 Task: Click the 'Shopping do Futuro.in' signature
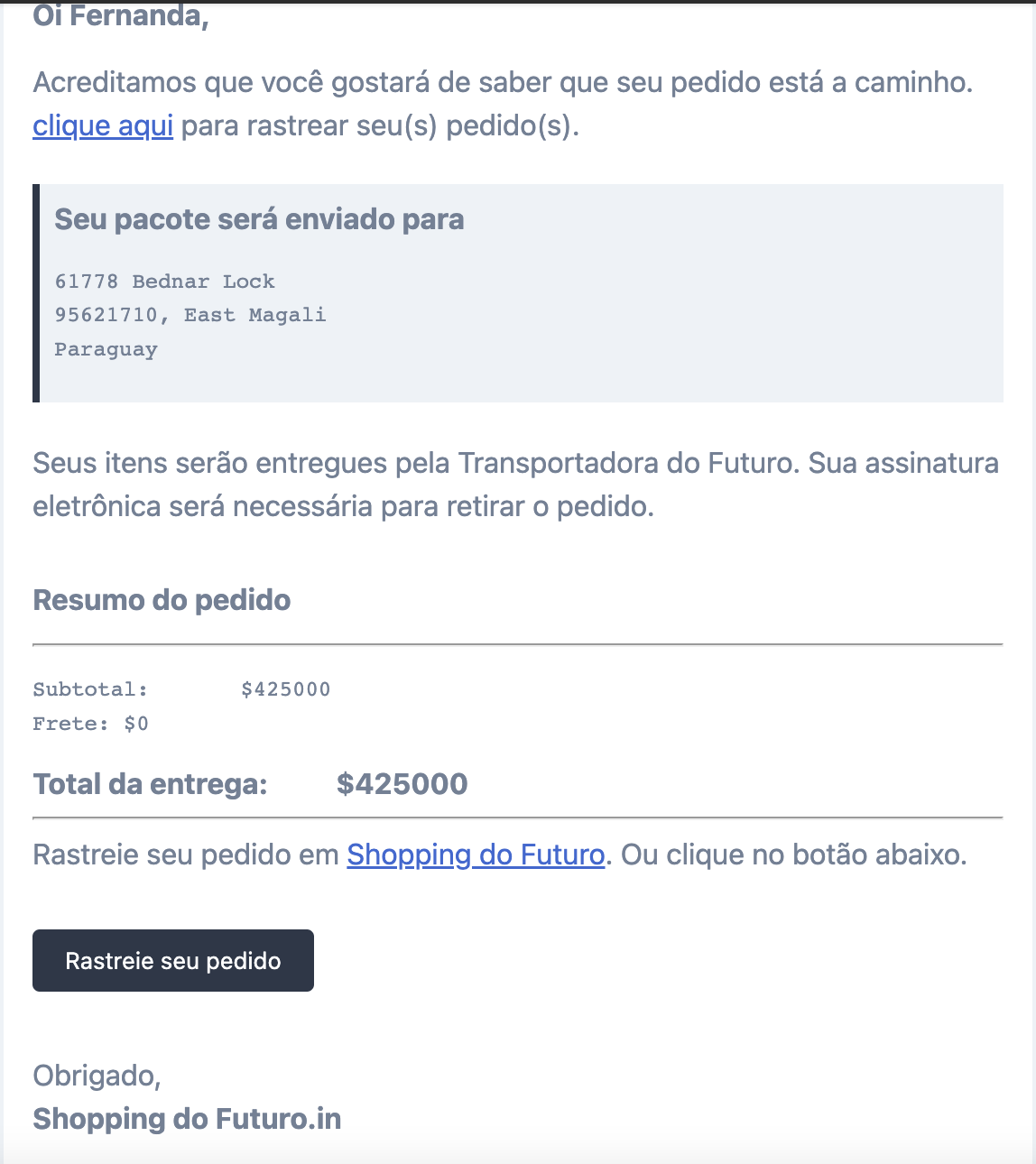pos(187,1118)
